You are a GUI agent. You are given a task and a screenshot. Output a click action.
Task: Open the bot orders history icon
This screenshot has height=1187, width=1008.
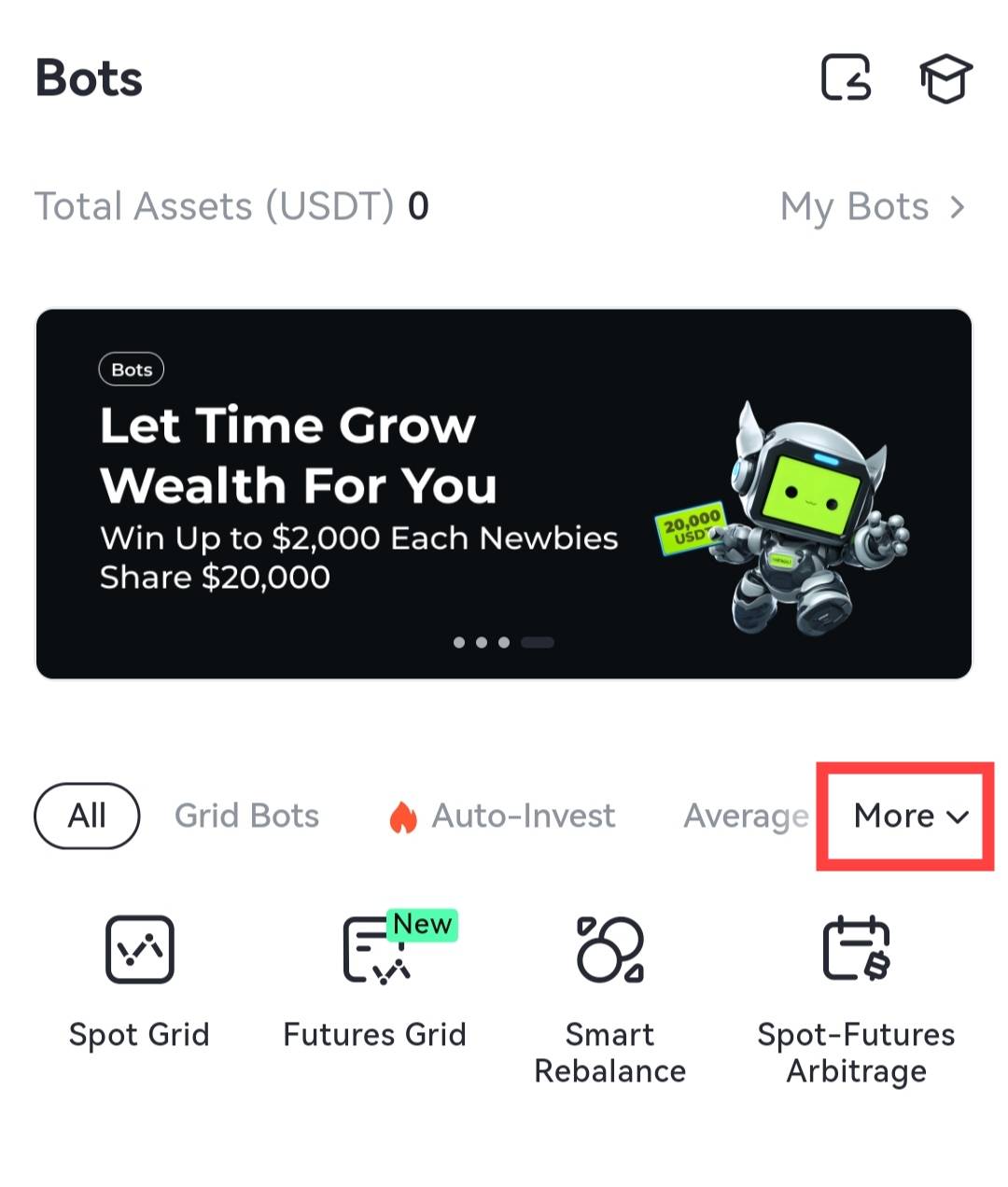point(846,77)
